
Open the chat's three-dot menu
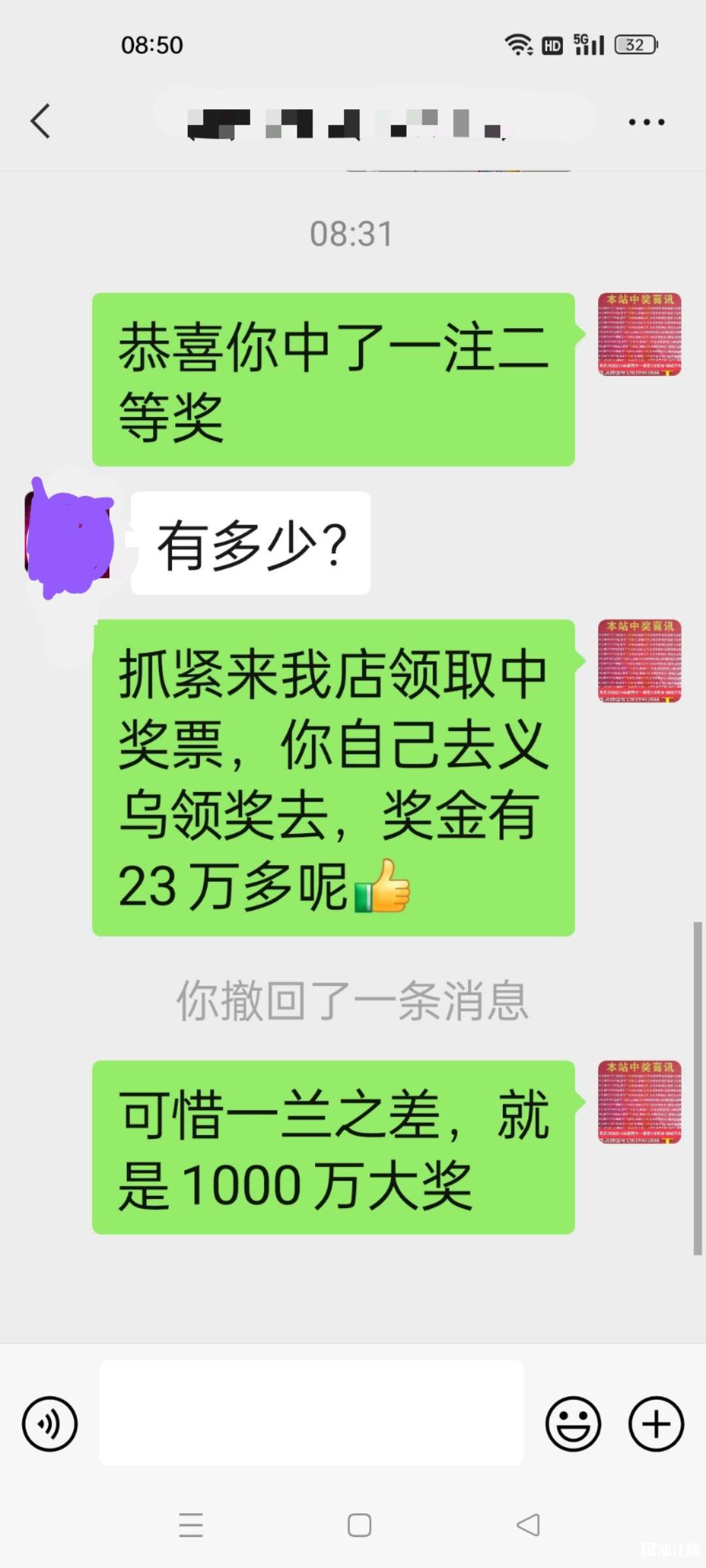[x=646, y=122]
